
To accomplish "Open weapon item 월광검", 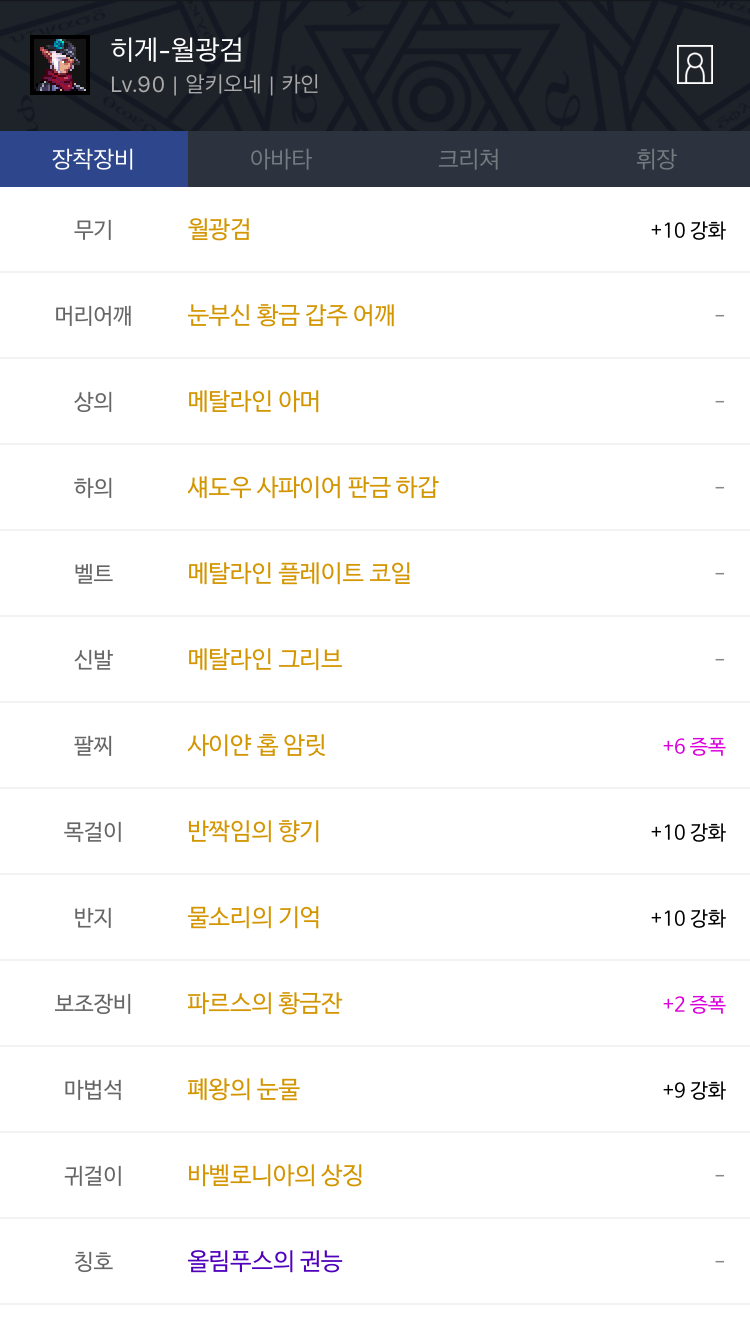I will click(x=219, y=229).
